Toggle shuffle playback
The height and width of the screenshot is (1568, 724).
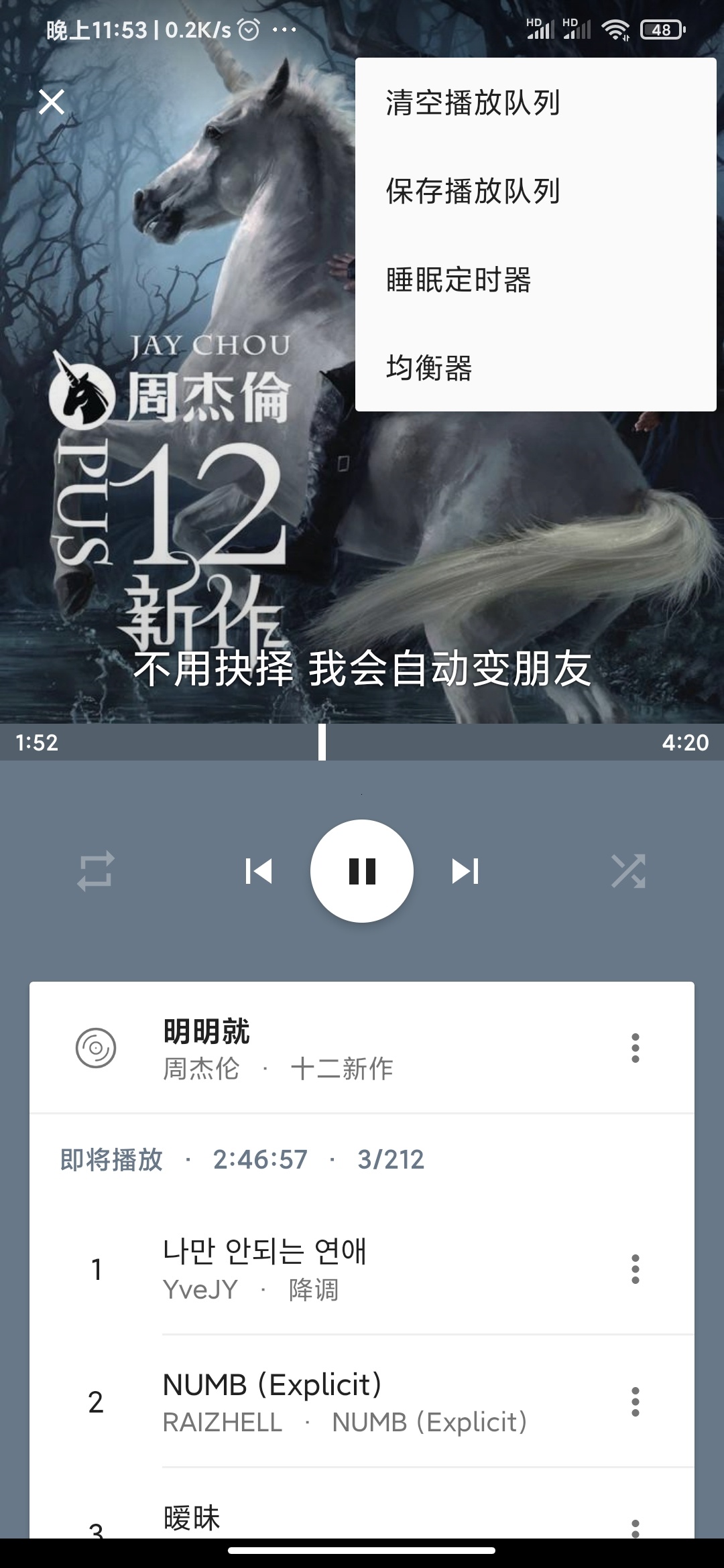click(628, 871)
